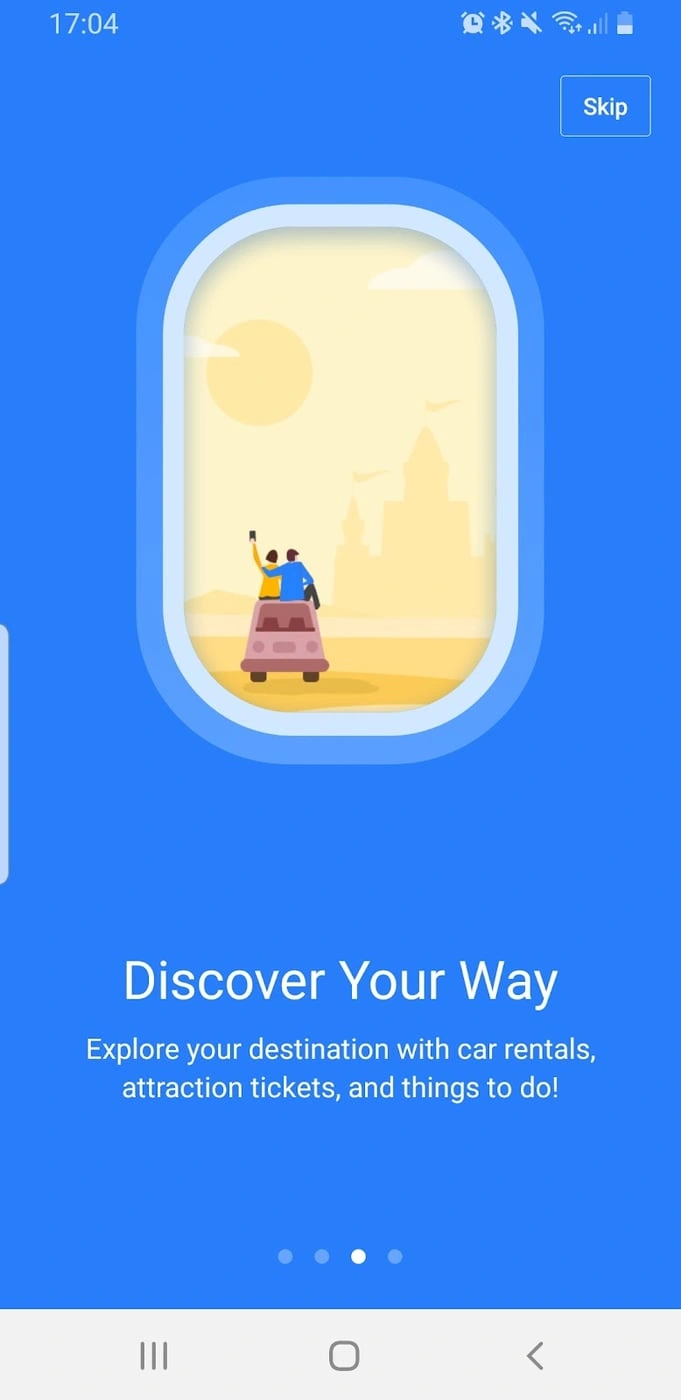Go to the fourth page indicator dot
This screenshot has height=1400, width=681.
[395, 1256]
